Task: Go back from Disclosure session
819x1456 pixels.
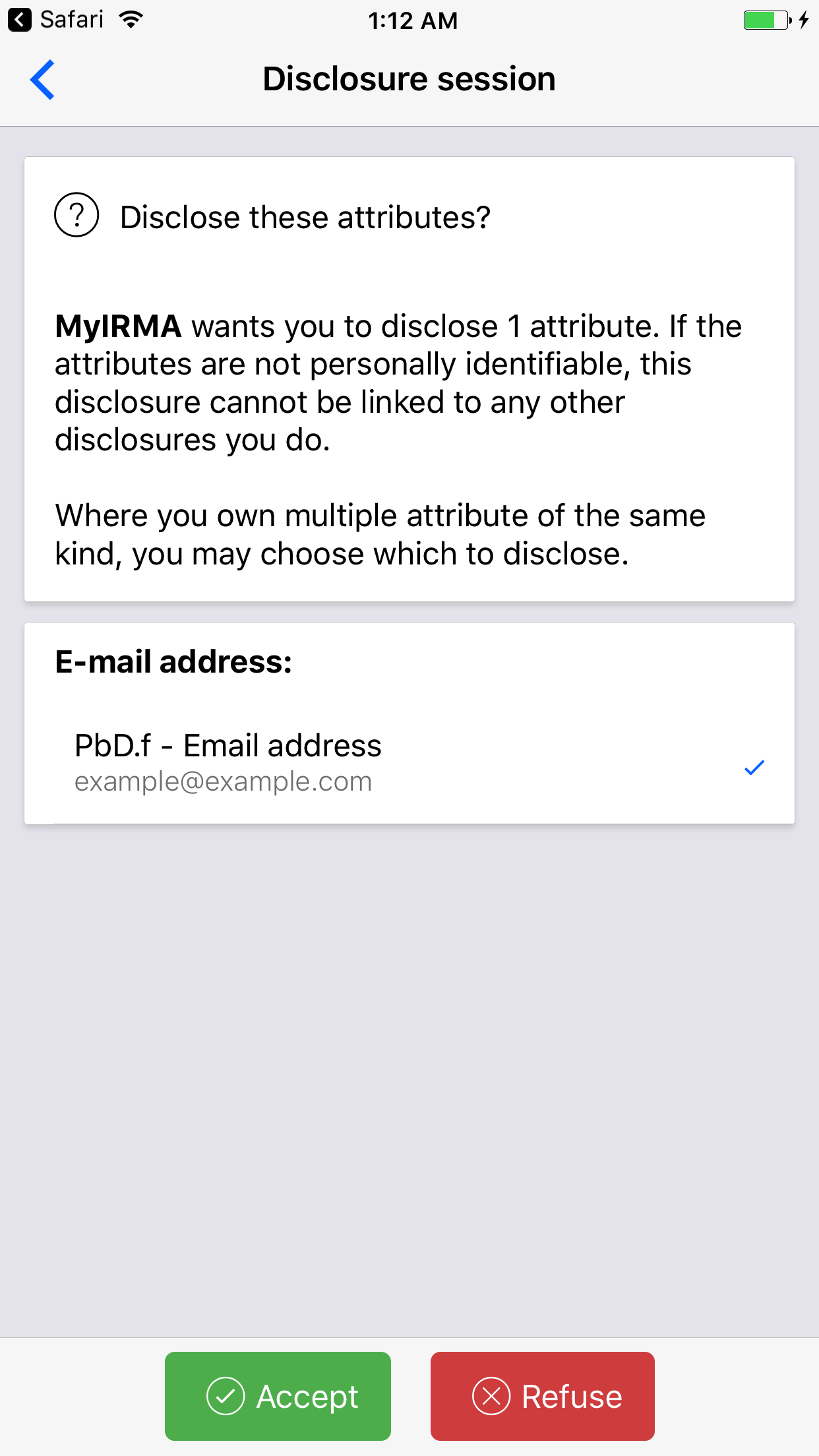Action: pyautogui.click(x=42, y=80)
